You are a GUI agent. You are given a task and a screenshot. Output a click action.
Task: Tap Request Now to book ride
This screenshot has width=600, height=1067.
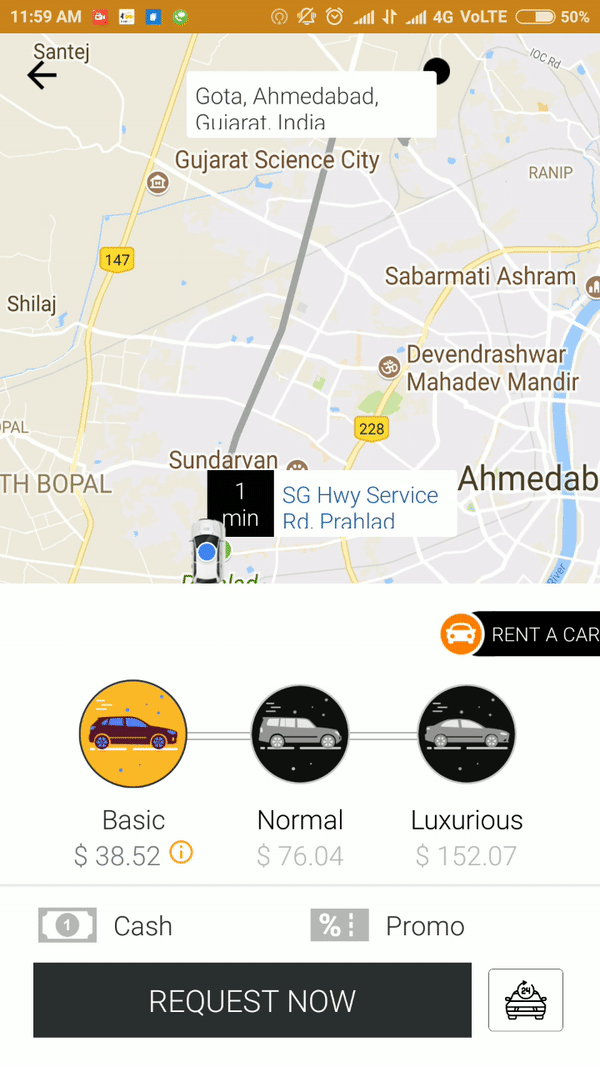pos(252,1000)
